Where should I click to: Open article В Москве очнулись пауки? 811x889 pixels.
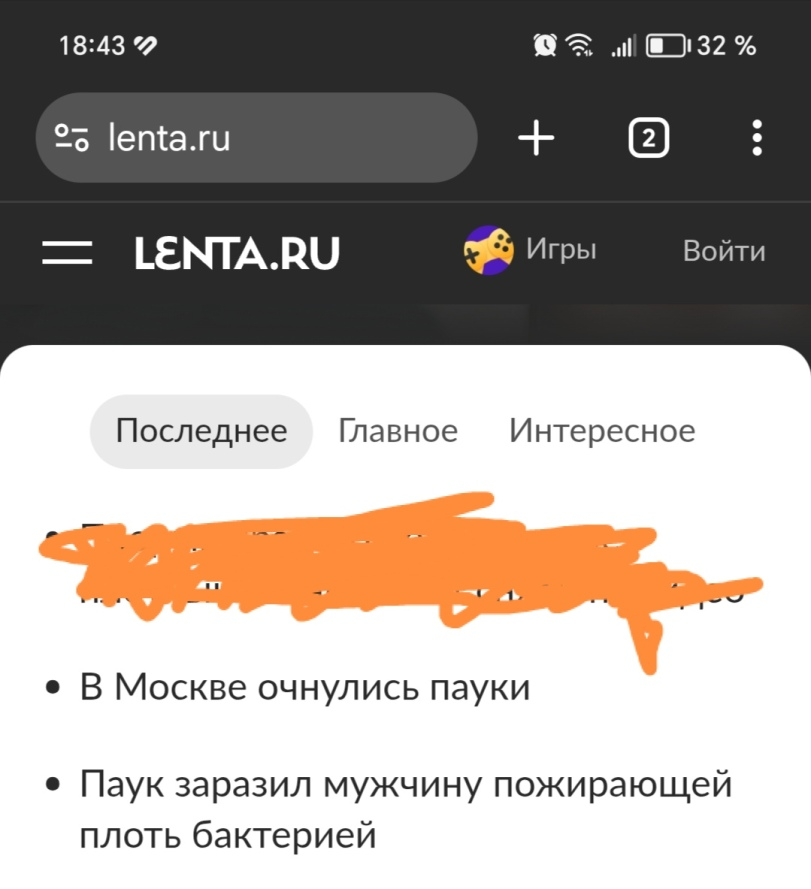[304, 688]
